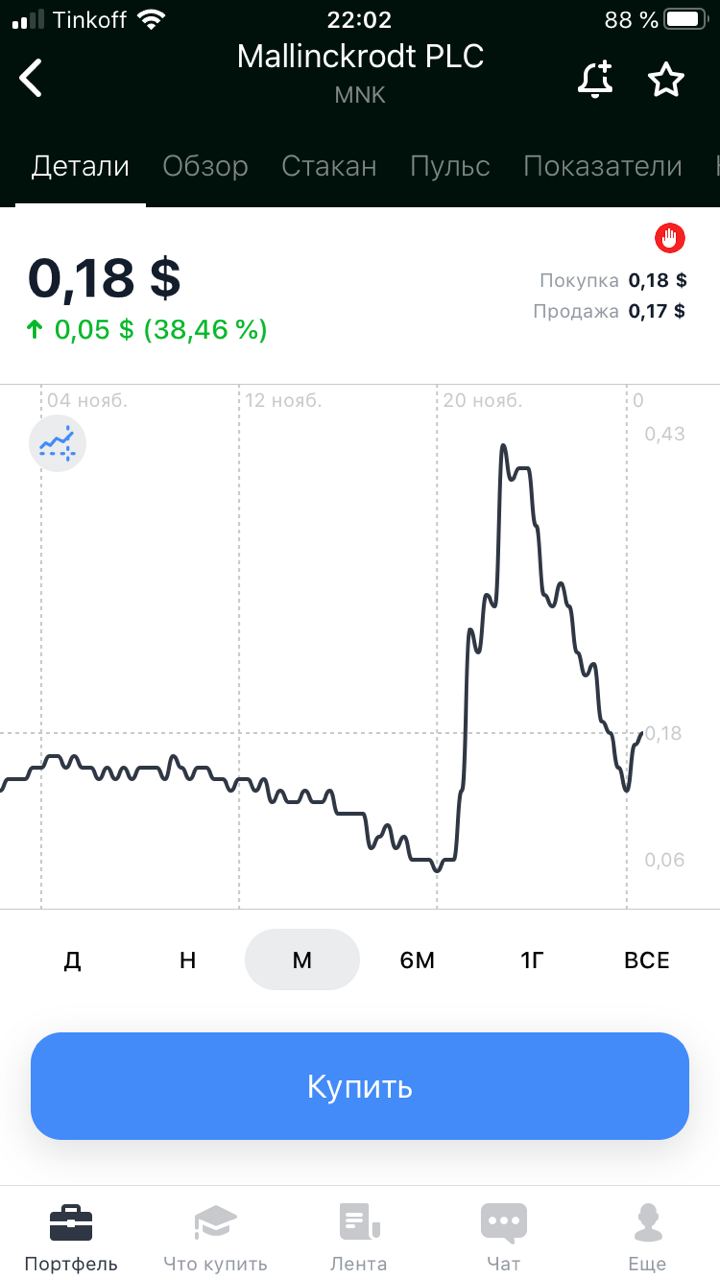Go back using the arrow
720x1280 pixels.
tap(31, 78)
